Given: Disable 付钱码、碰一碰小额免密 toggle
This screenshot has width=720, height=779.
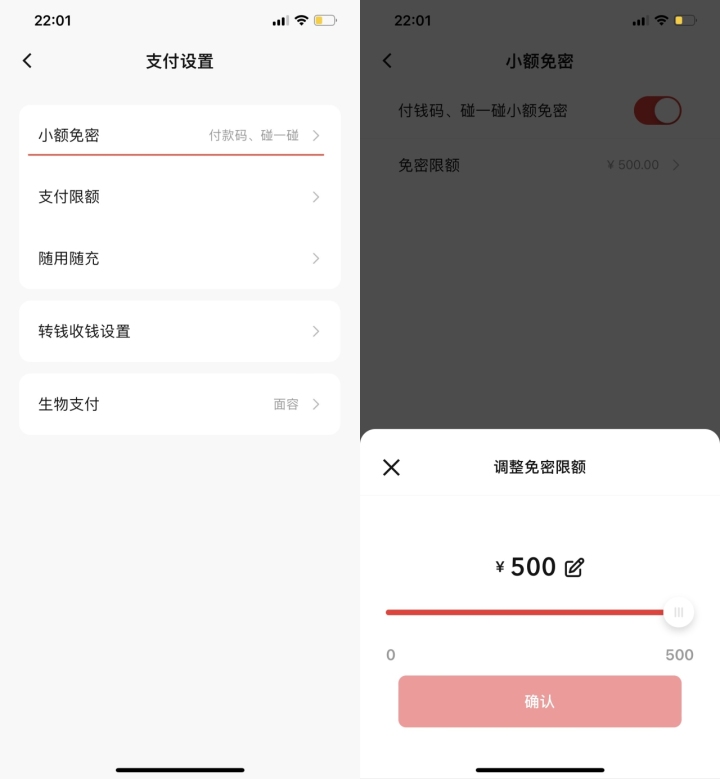Looking at the screenshot, I should coord(657,110).
